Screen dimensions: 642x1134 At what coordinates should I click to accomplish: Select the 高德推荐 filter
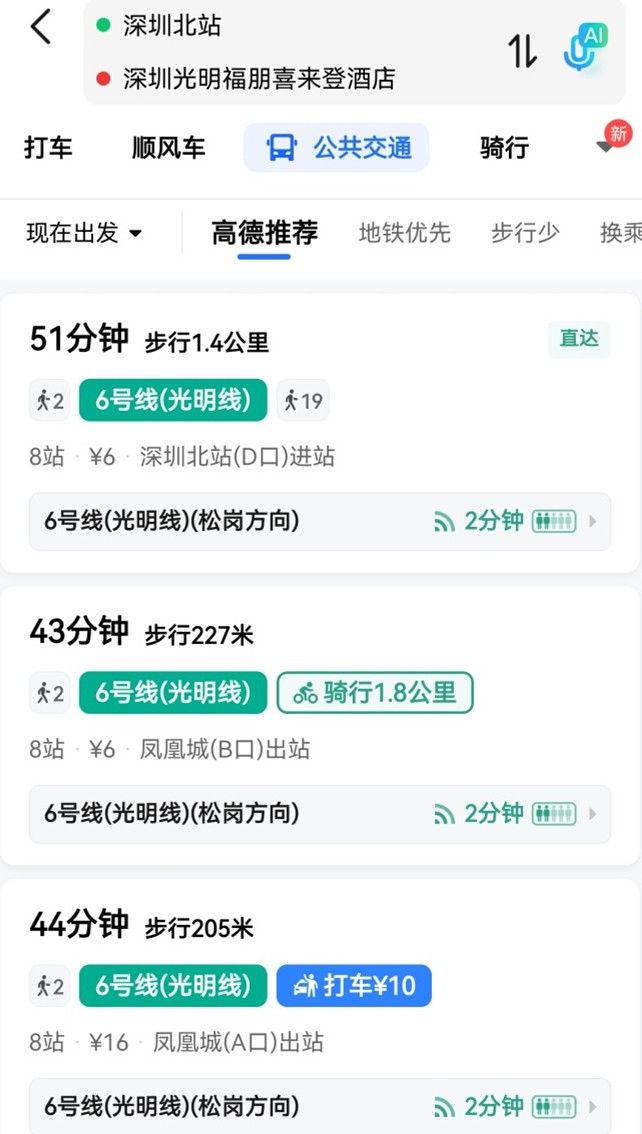264,233
